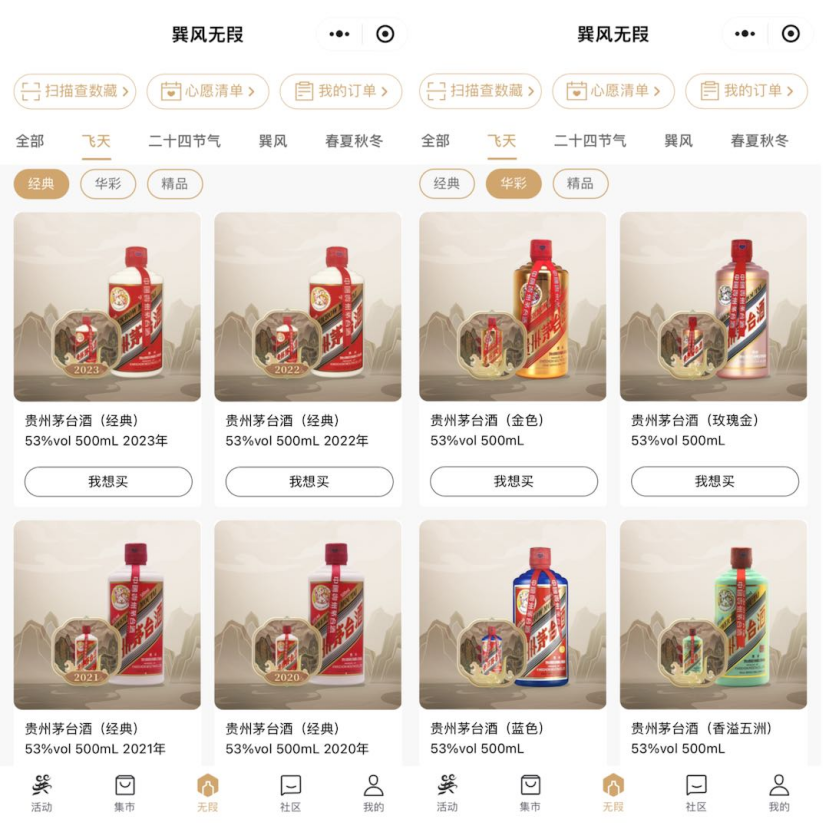Image resolution: width=830 pixels, height=830 pixels.
Task: Open the 贵州茅台酒（玫瑰金） product card
Action: coord(713,307)
